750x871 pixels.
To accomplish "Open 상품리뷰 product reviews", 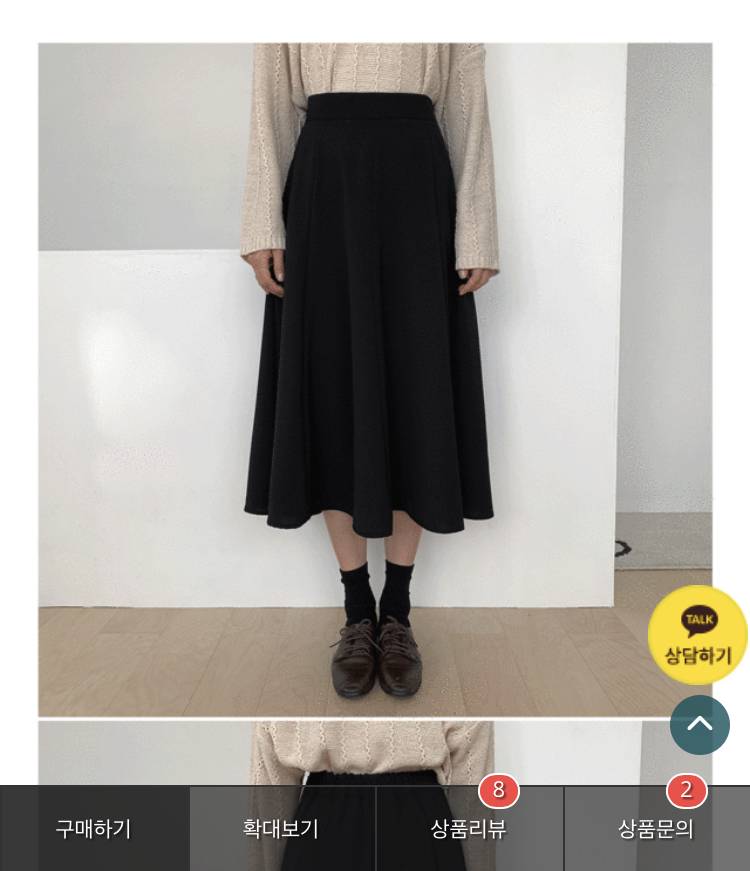I will coord(469,829).
